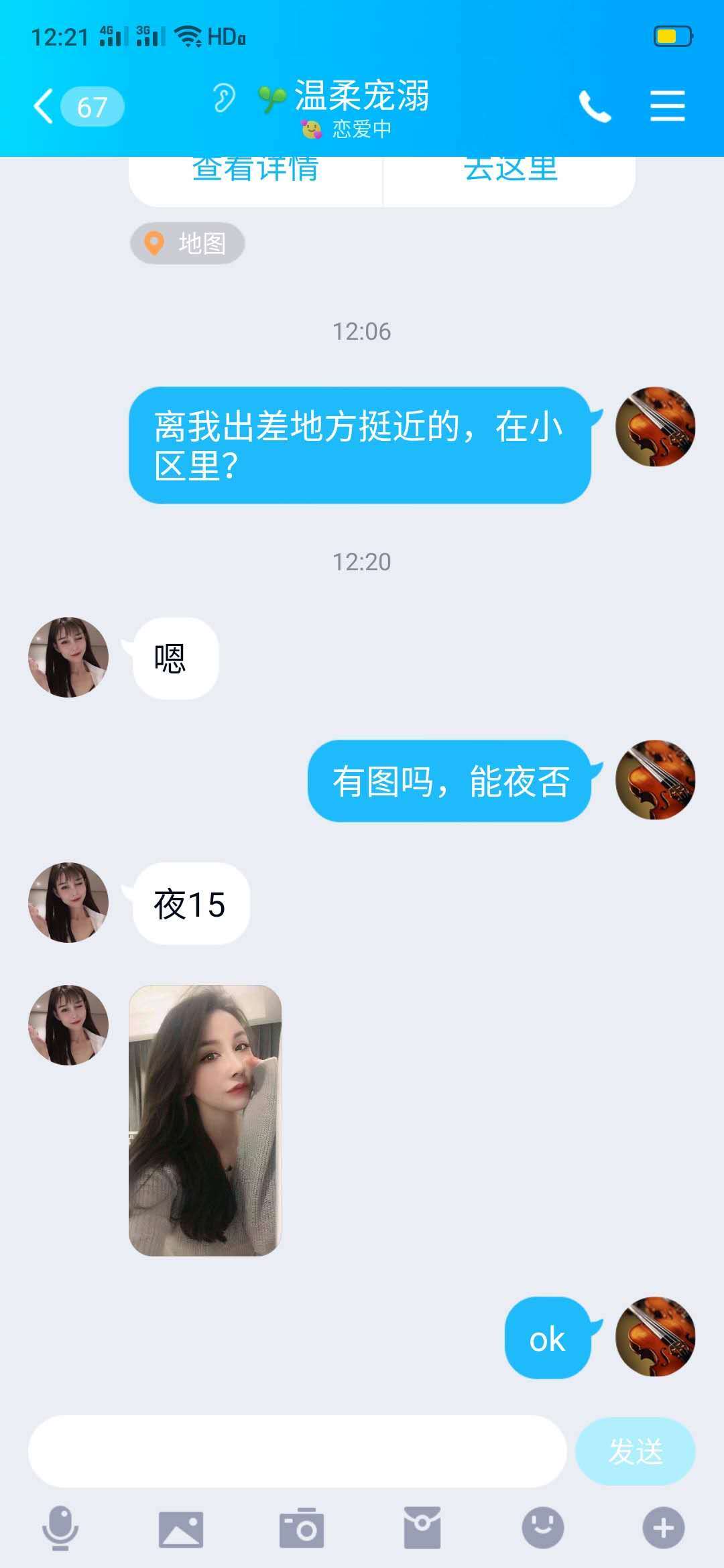The image size is (724, 1568).
Task: Record a voice message
Action: (60, 1528)
